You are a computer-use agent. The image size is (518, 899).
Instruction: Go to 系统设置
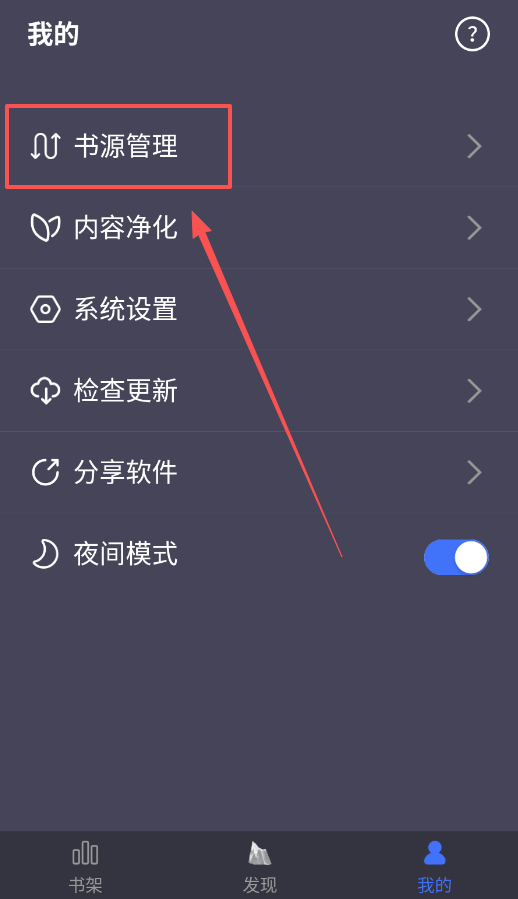click(259, 309)
